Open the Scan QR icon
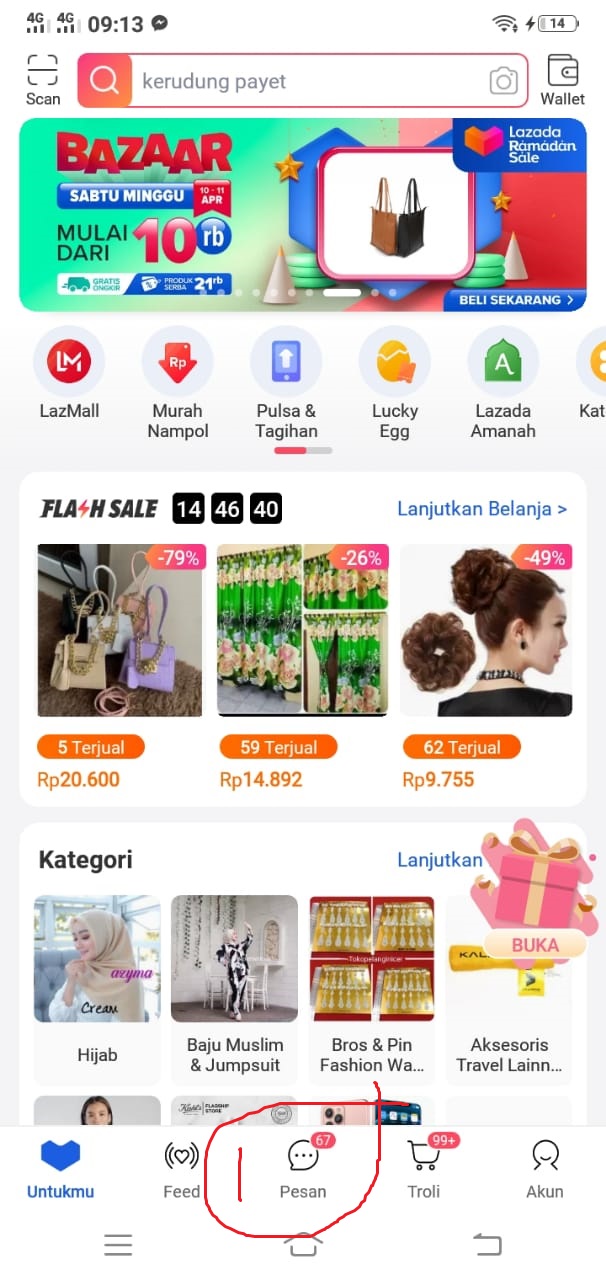This screenshot has height=1280, width=606. pyautogui.click(x=43, y=80)
